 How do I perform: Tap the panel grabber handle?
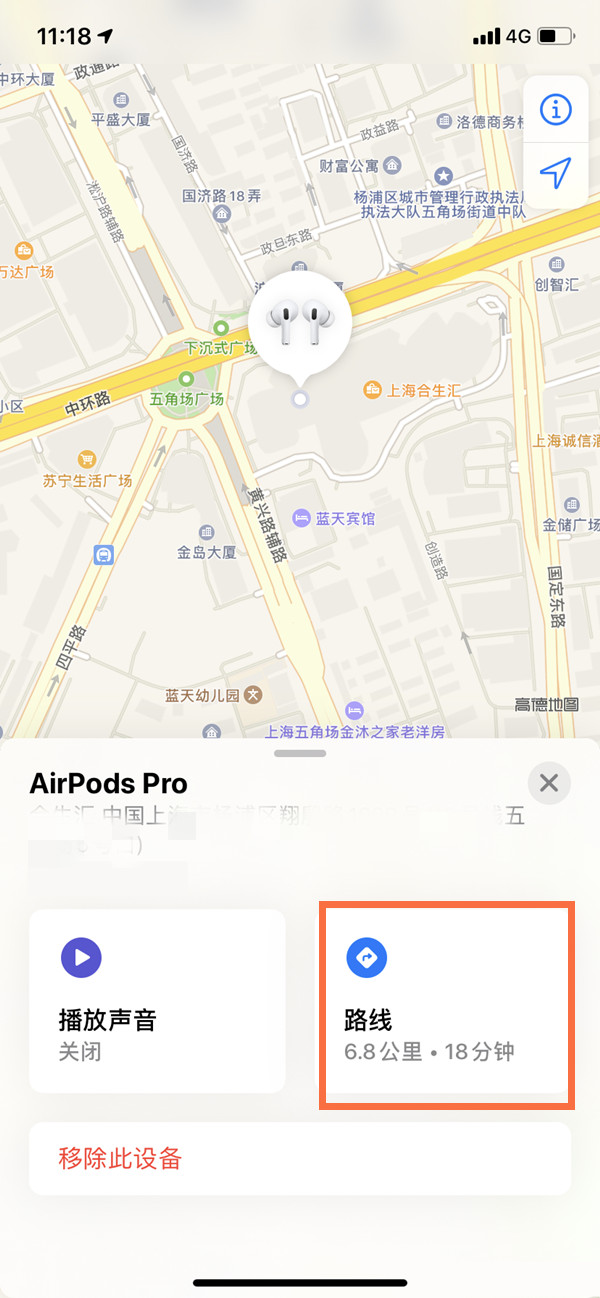click(299, 752)
